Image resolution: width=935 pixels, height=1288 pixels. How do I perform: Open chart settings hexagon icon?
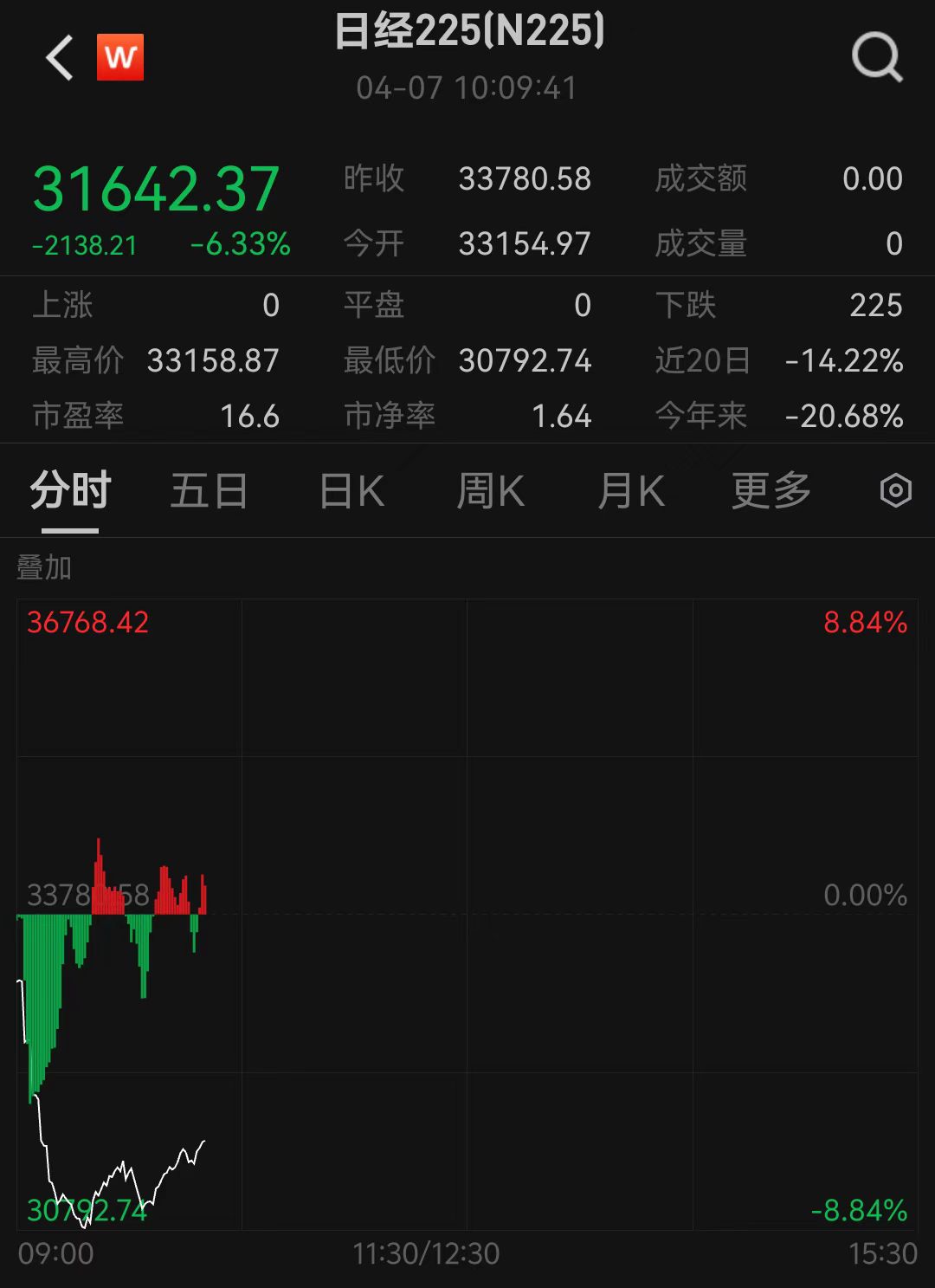895,491
